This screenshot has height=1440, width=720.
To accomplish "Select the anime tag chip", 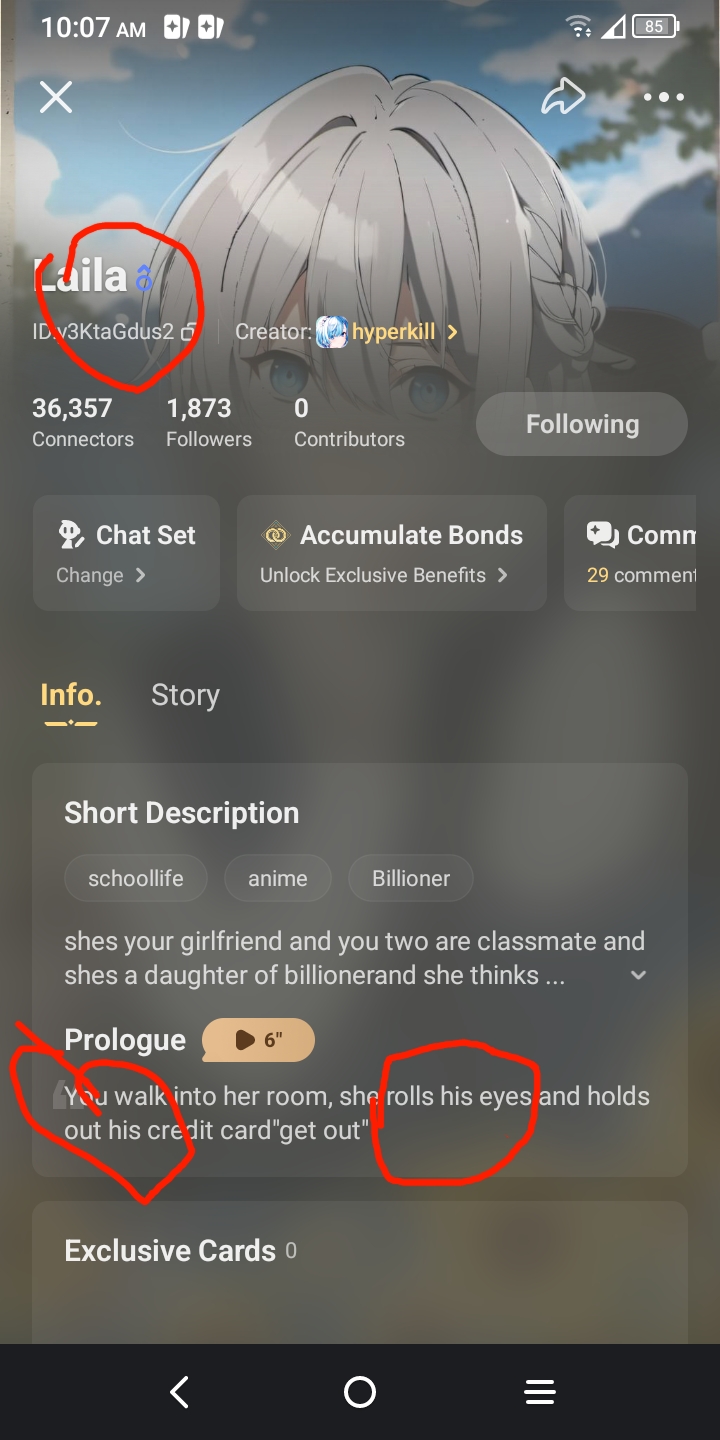I will click(278, 878).
